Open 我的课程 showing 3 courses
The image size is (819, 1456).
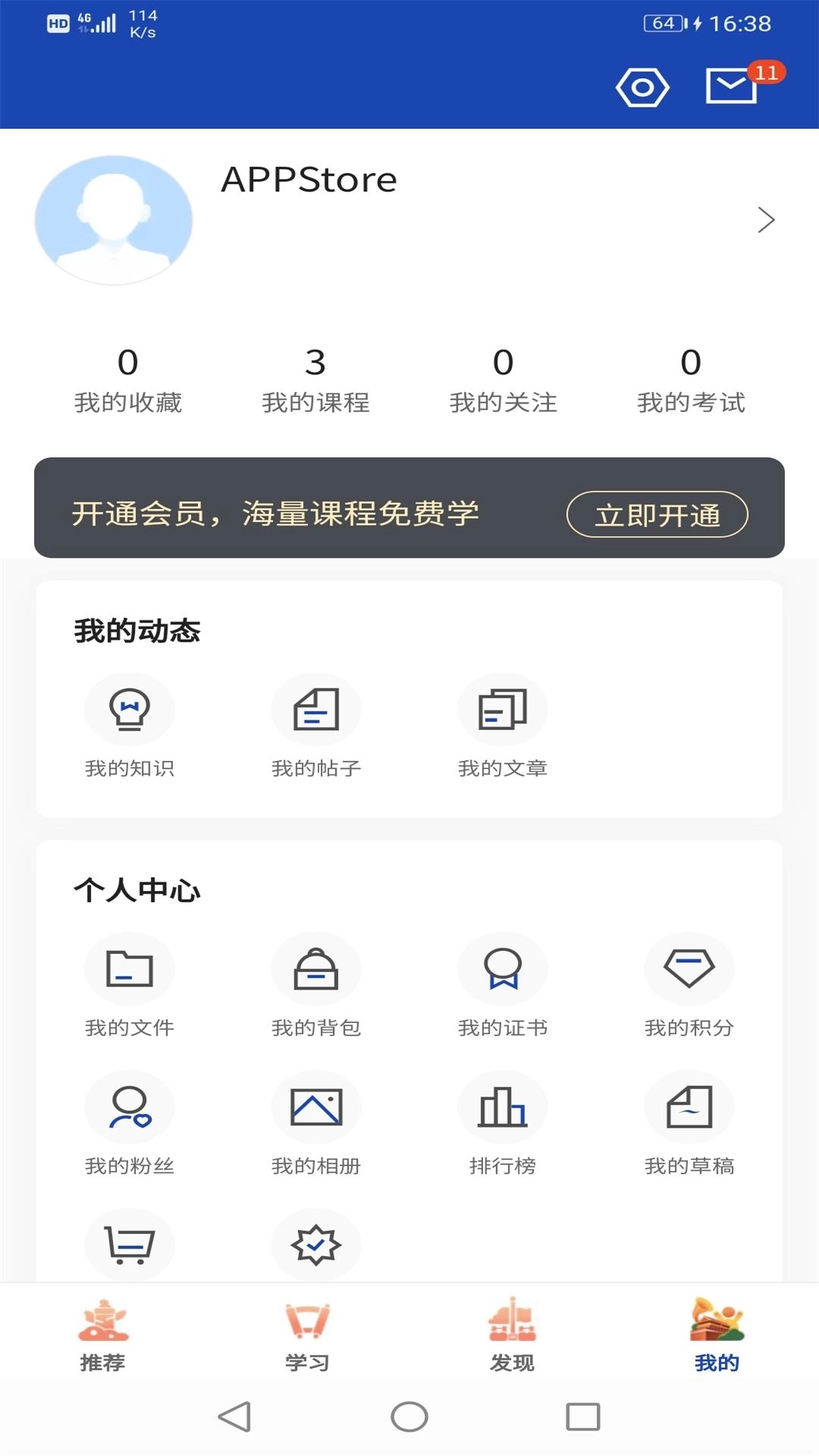coord(316,379)
